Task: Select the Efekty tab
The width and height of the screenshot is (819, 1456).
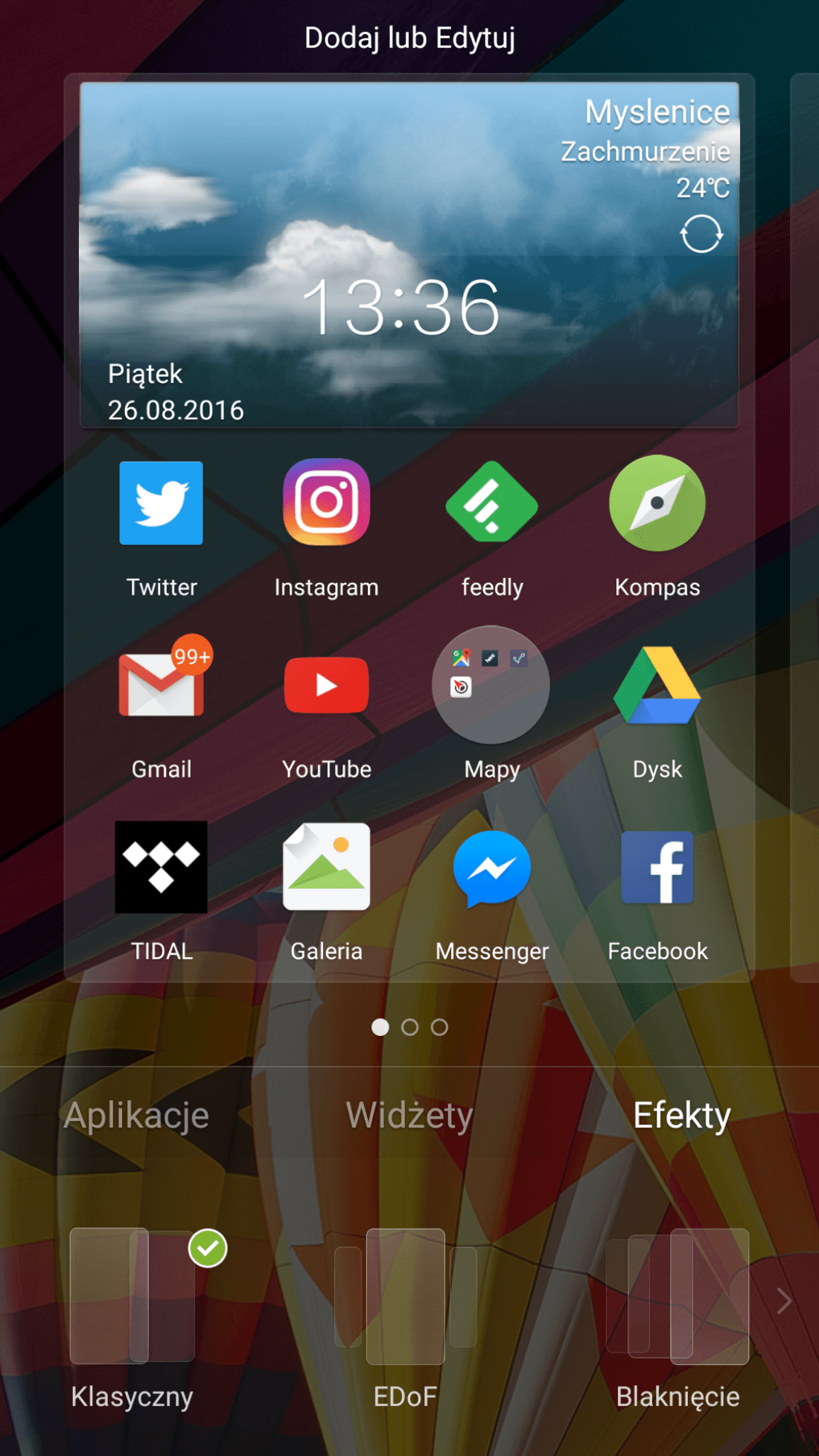Action: (682, 1116)
